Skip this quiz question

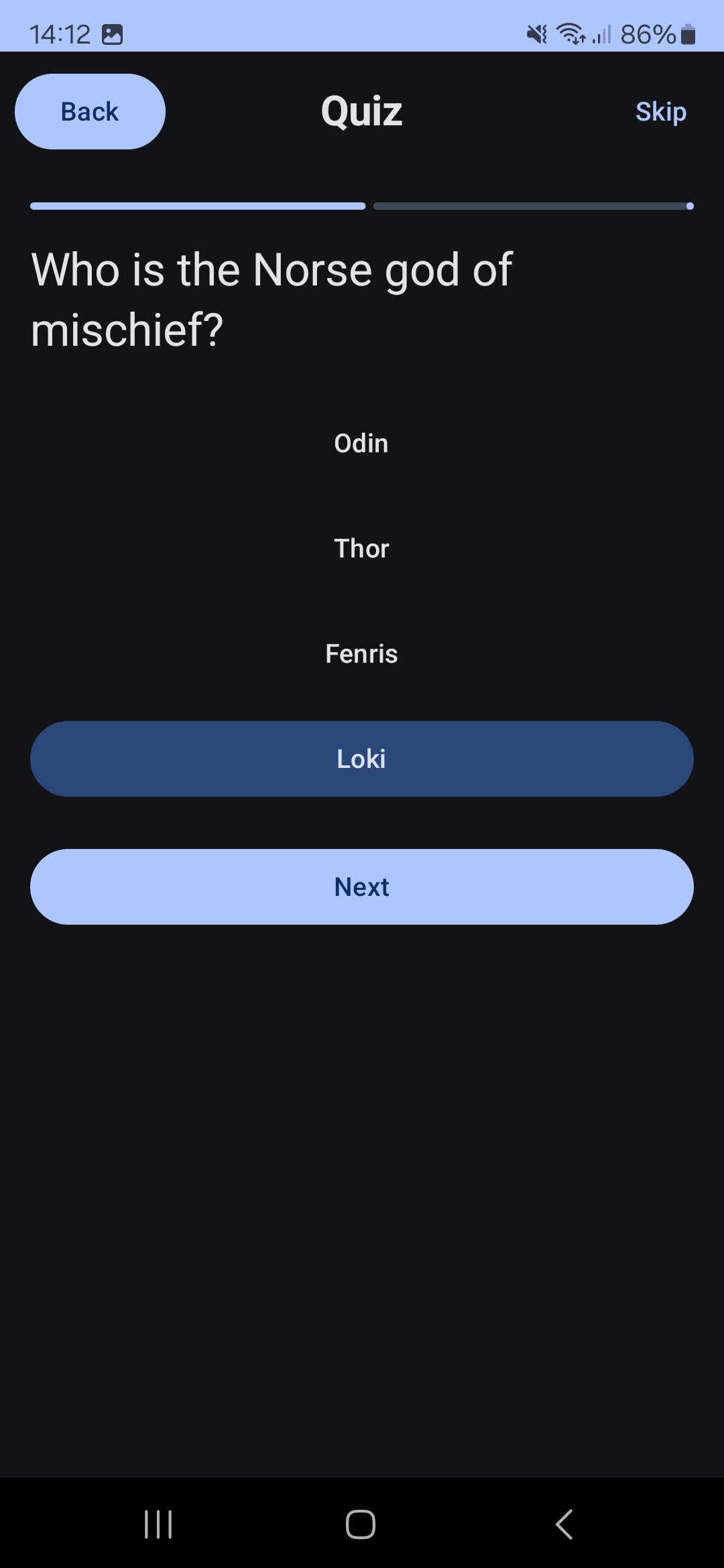click(660, 112)
